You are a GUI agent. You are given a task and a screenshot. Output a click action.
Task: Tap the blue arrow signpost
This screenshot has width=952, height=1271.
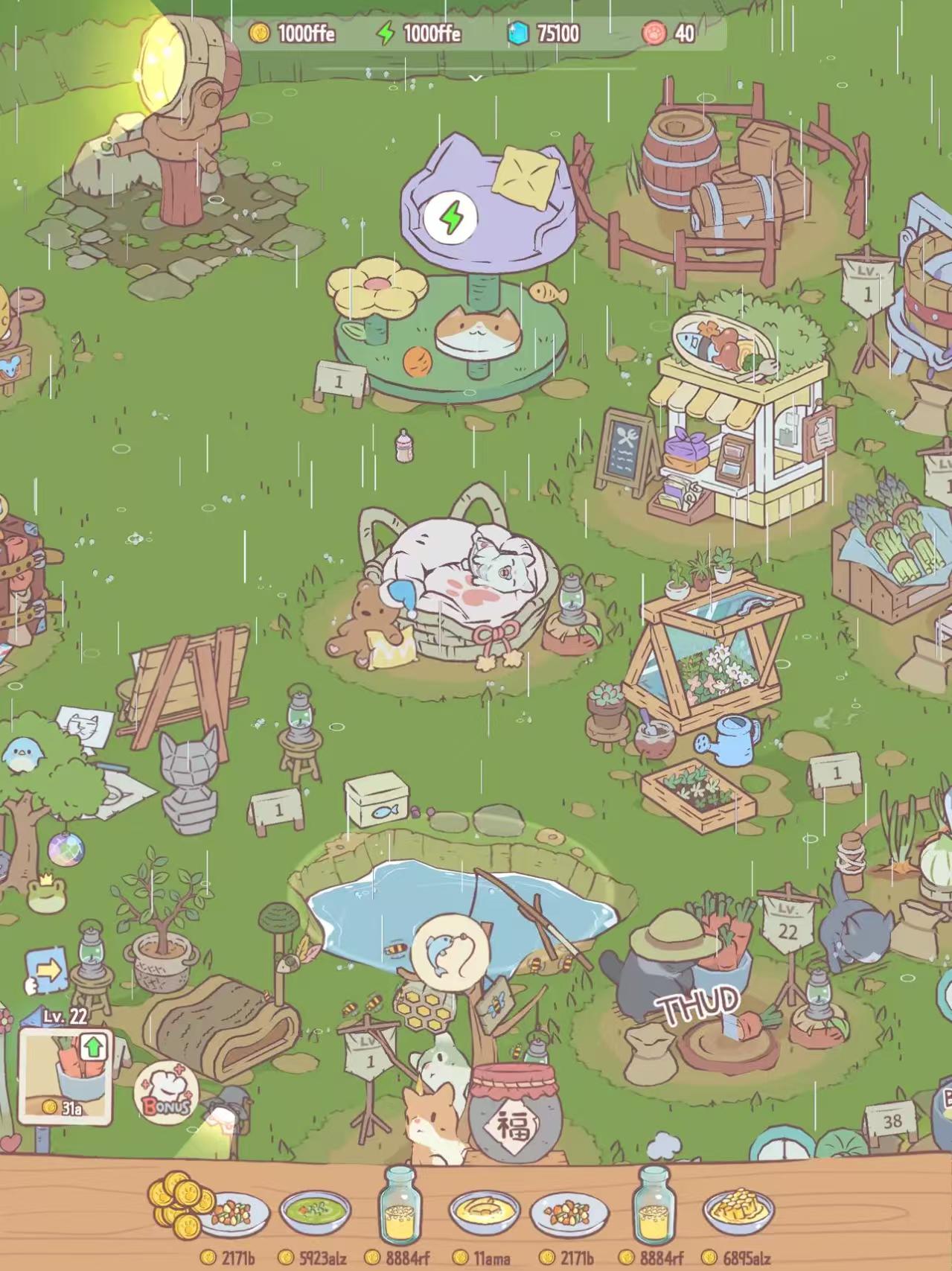click(47, 970)
